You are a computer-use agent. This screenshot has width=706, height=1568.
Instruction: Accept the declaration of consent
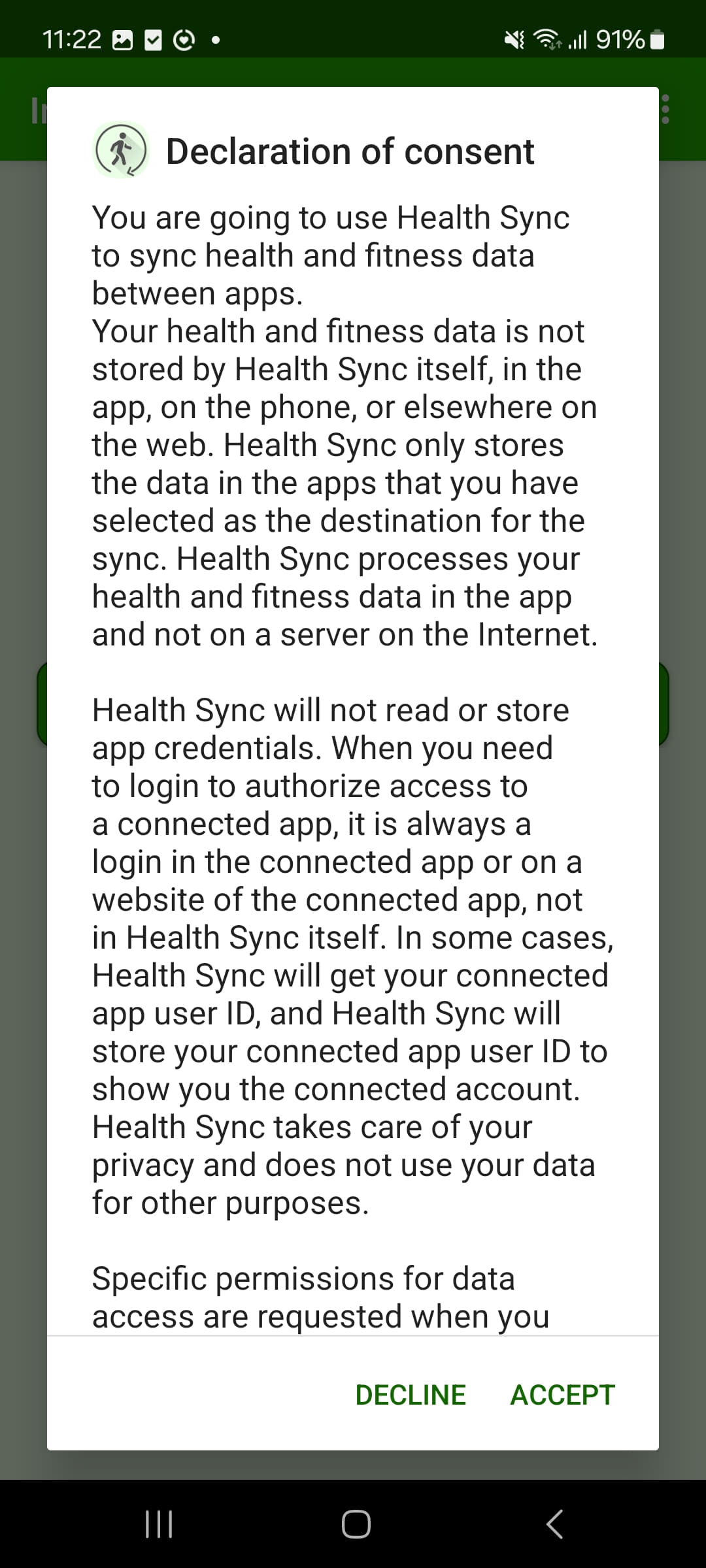click(562, 1395)
